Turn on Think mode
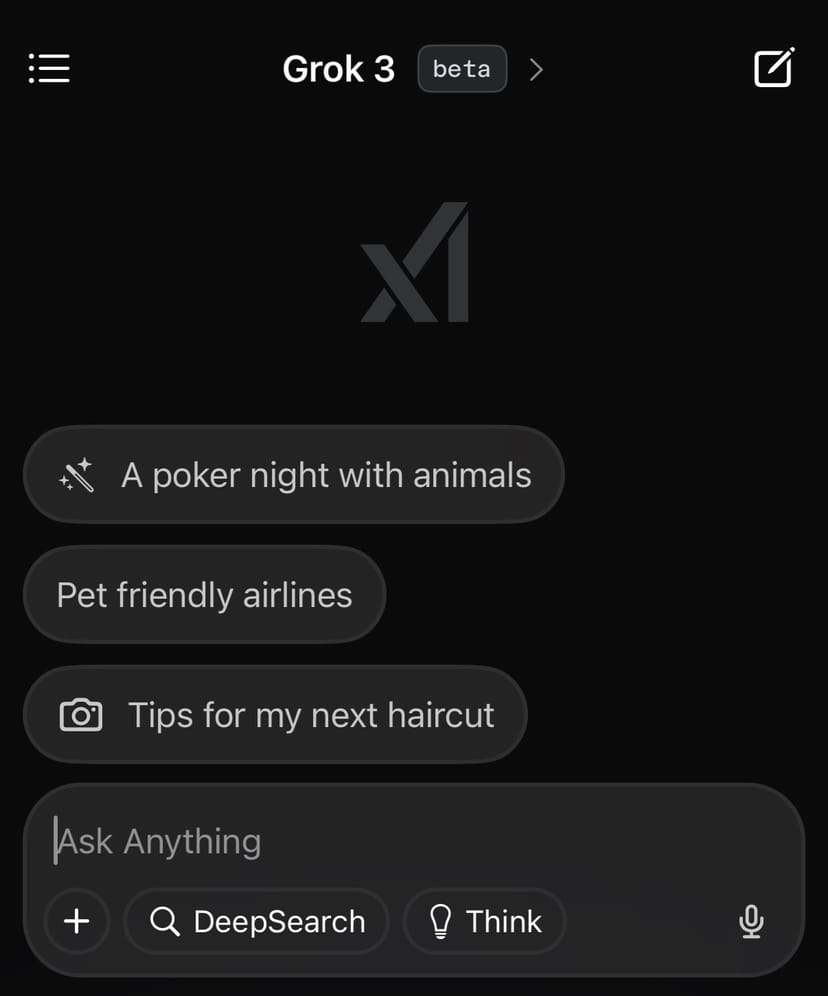The width and height of the screenshot is (828, 996). (x=485, y=921)
